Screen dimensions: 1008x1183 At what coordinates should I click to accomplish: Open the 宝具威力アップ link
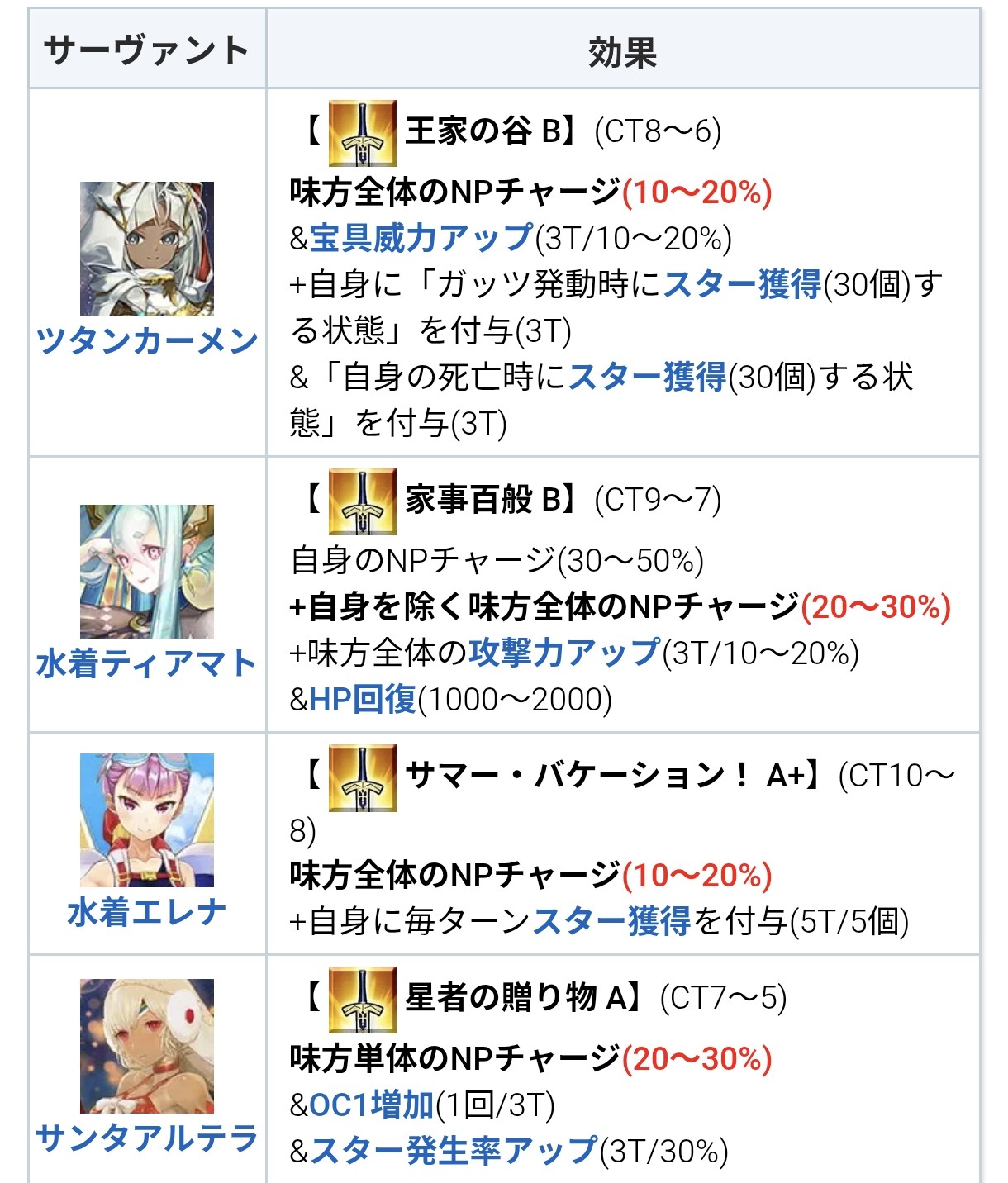(421, 239)
